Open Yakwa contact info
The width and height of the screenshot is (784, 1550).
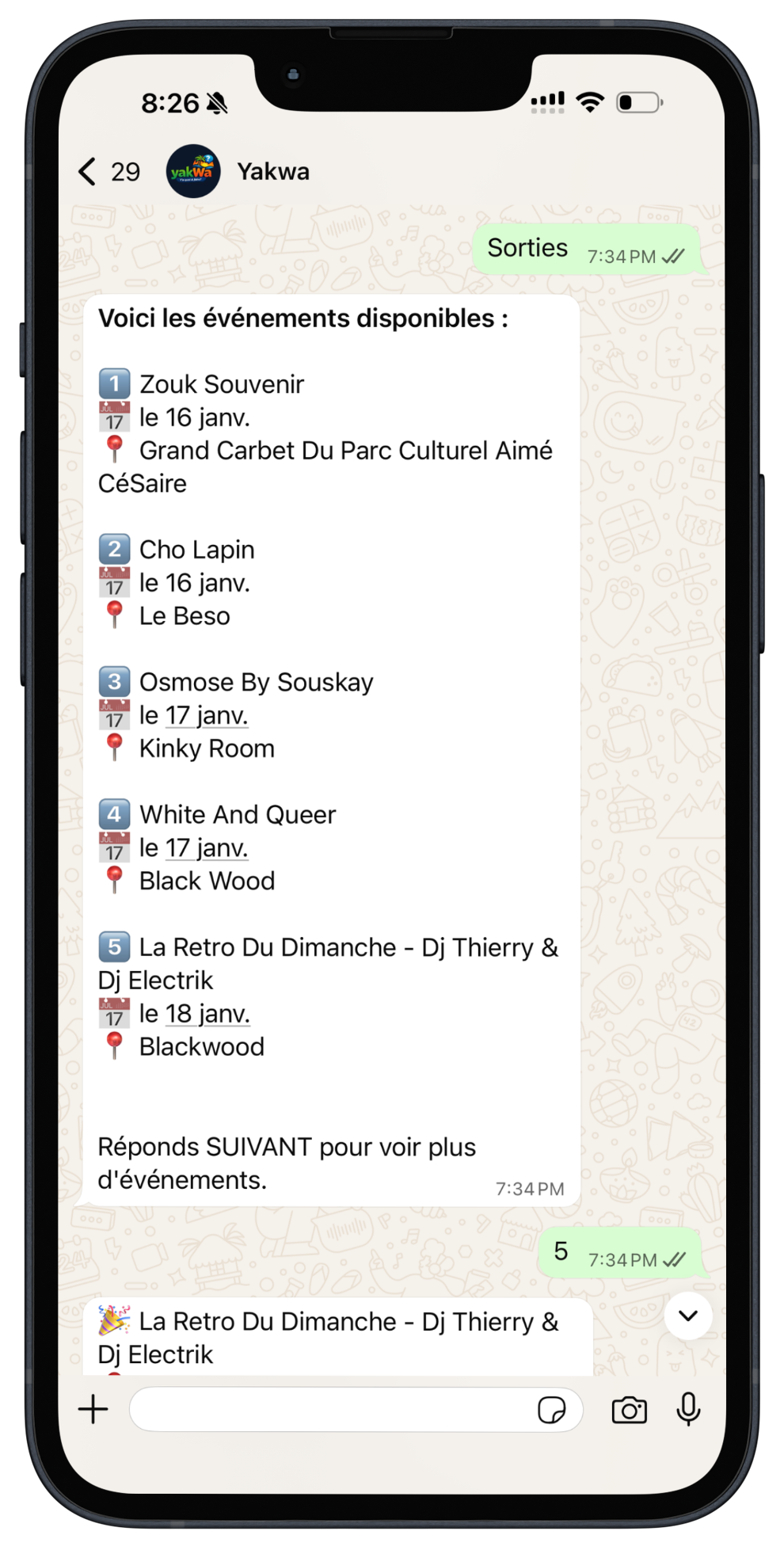(x=273, y=171)
